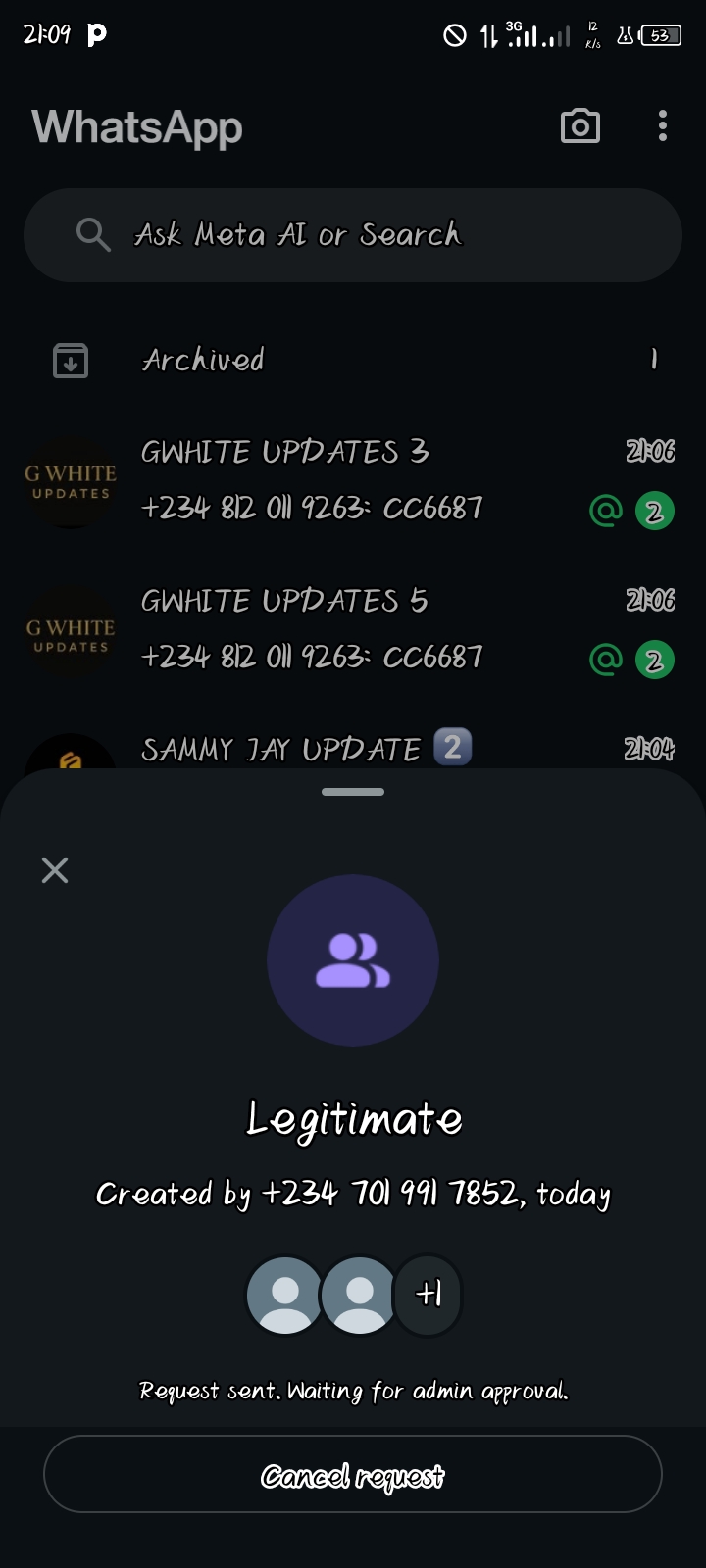706x1568 pixels.
Task: Close the Legitimate group sheet
Action: (55, 870)
